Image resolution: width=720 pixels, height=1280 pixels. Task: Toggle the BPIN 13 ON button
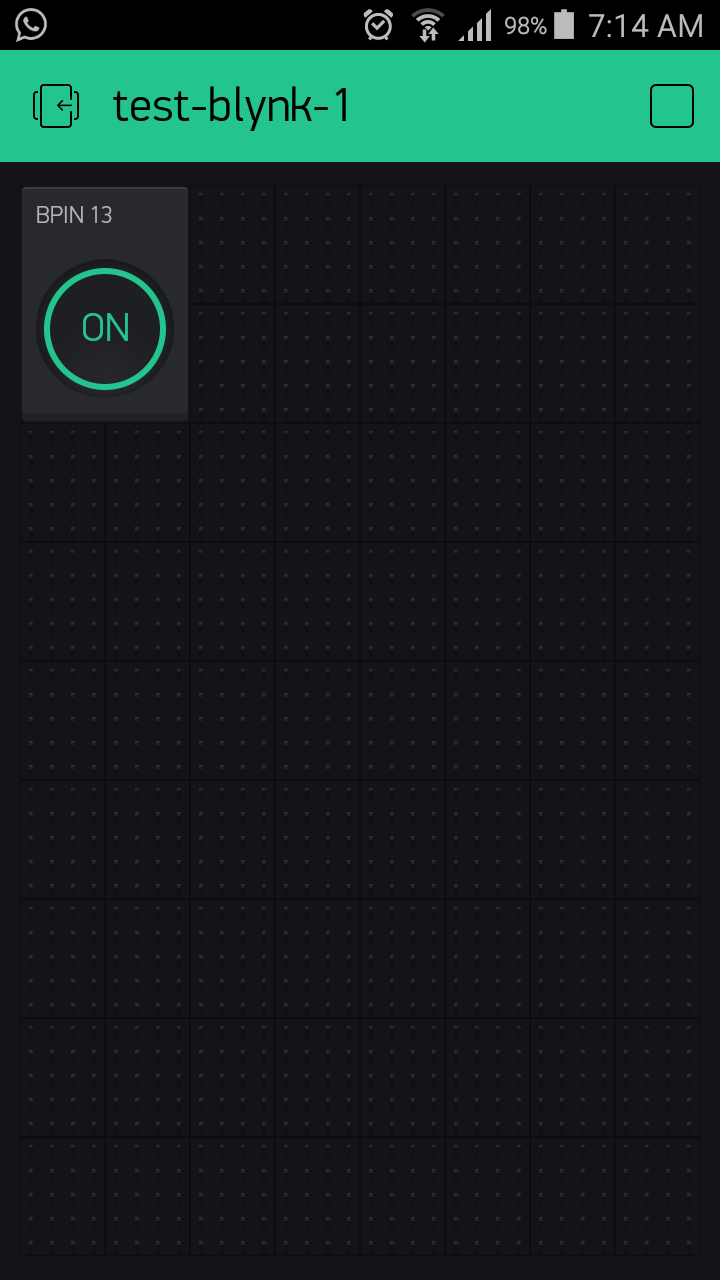pos(105,328)
